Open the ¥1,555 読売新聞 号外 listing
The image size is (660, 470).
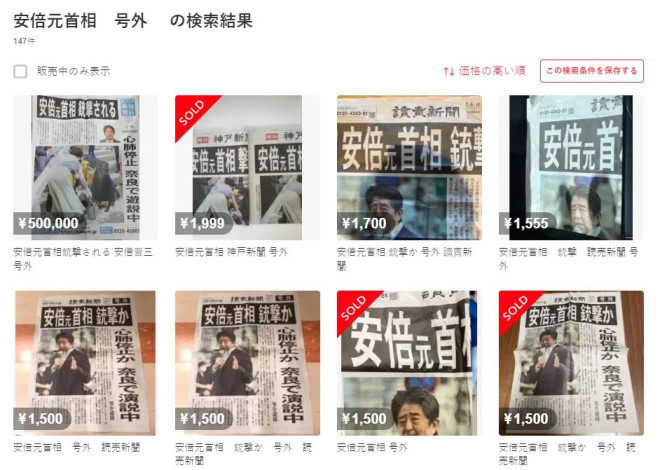571,167
